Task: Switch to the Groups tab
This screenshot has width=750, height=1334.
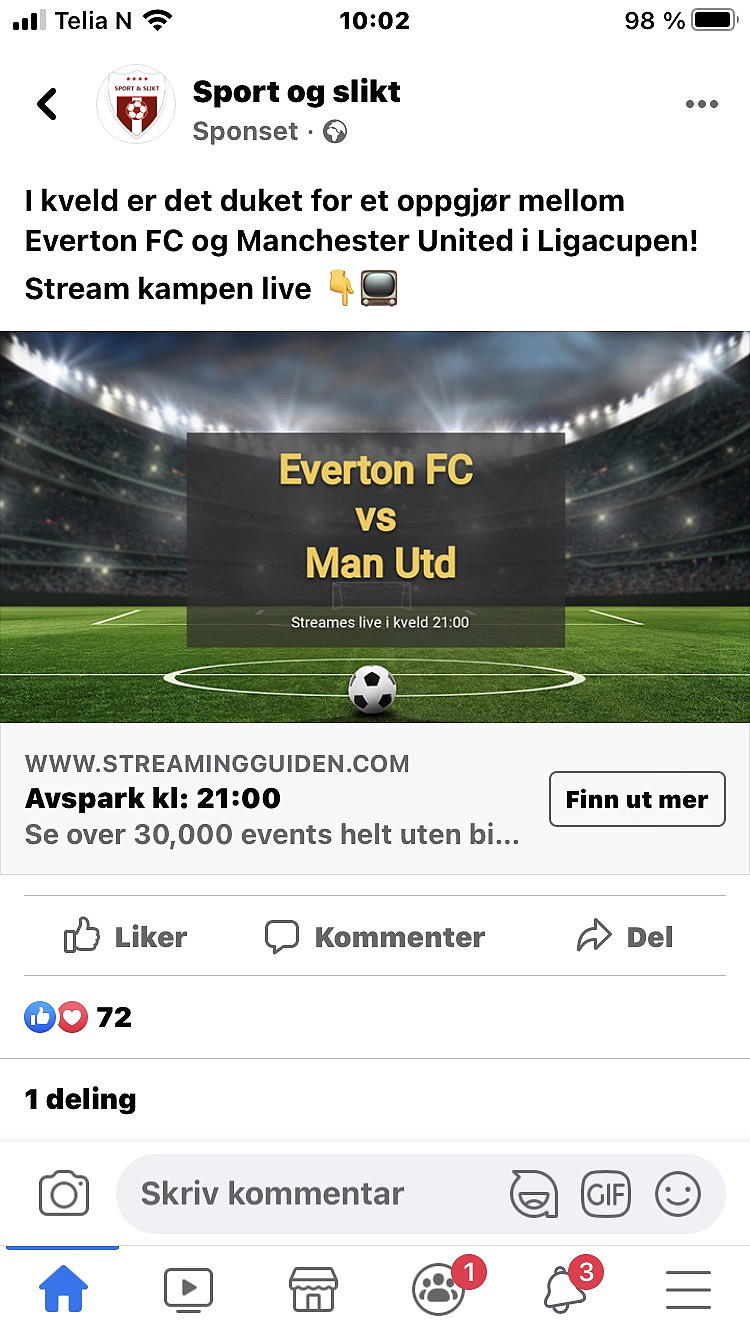Action: (x=440, y=1288)
